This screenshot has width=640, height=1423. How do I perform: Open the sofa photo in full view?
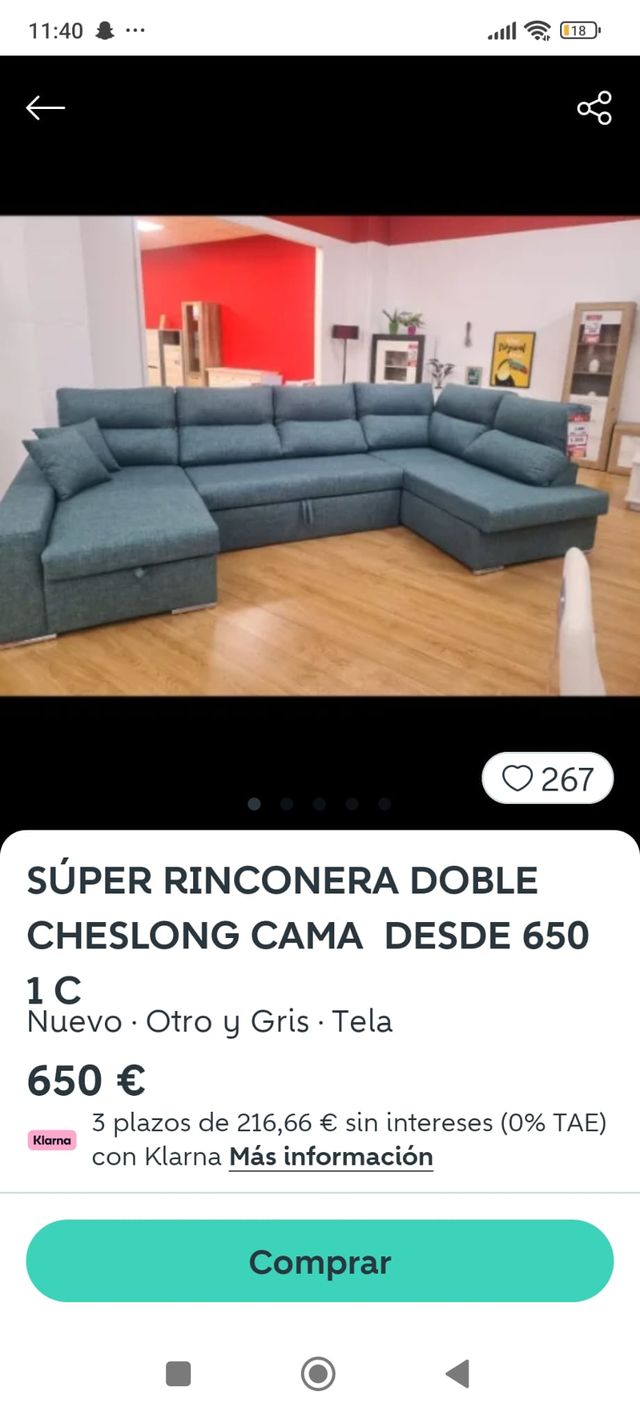[320, 455]
